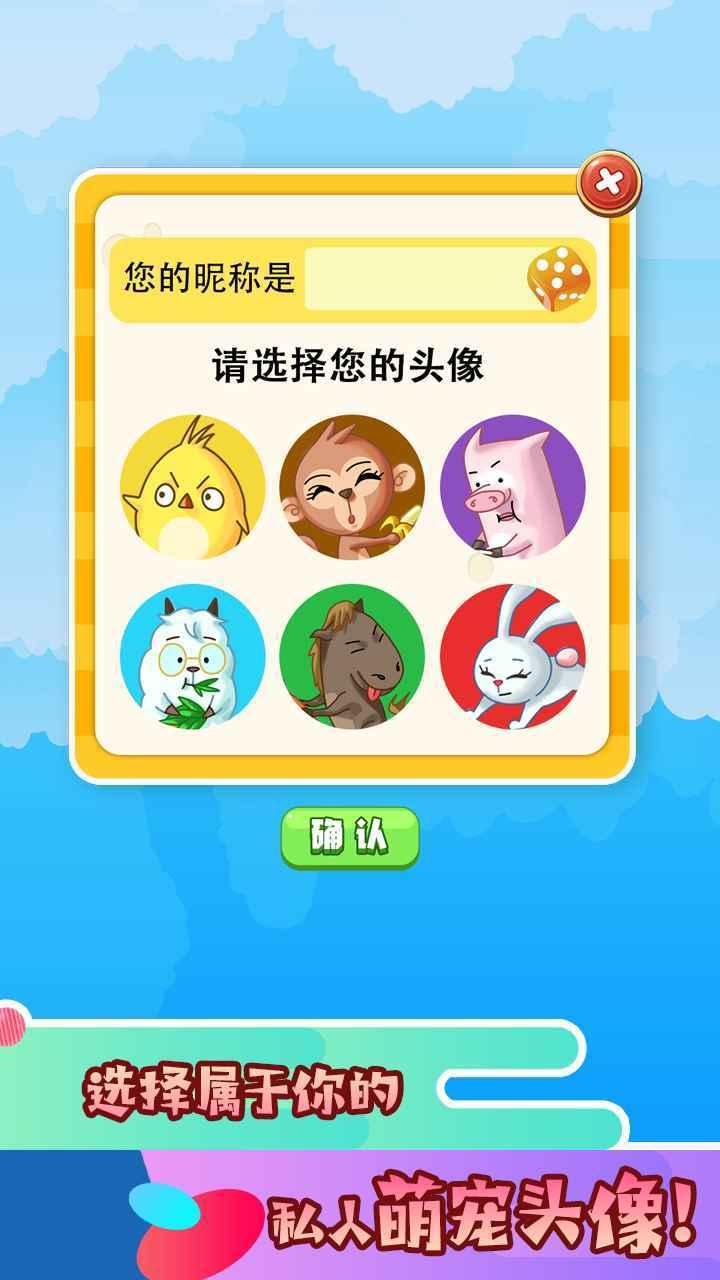Select the yellow chick avatar
Image resolution: width=720 pixels, height=1280 pixels.
(x=193, y=487)
